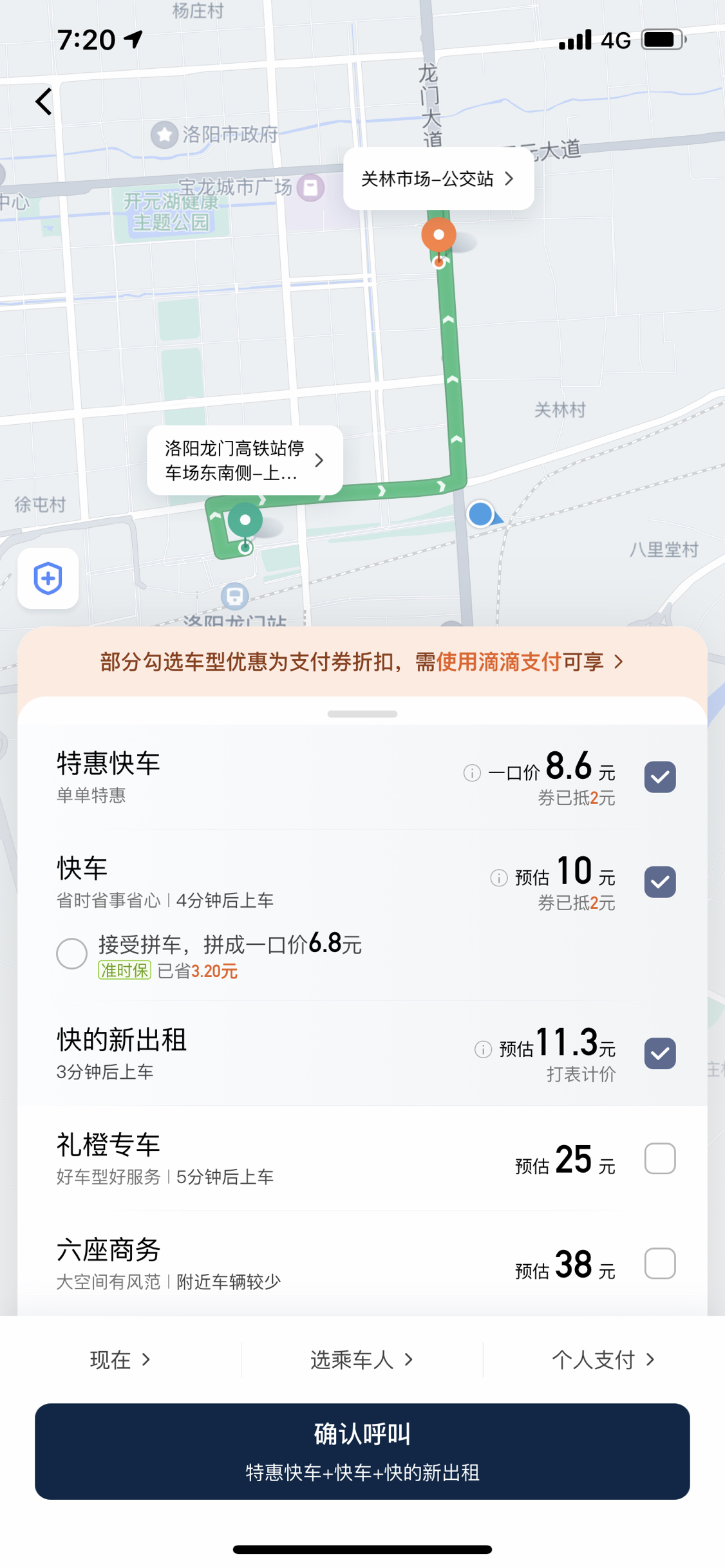Open the 滴滴支付 discount banner
The width and height of the screenshot is (725, 1568).
pyautogui.click(x=362, y=662)
